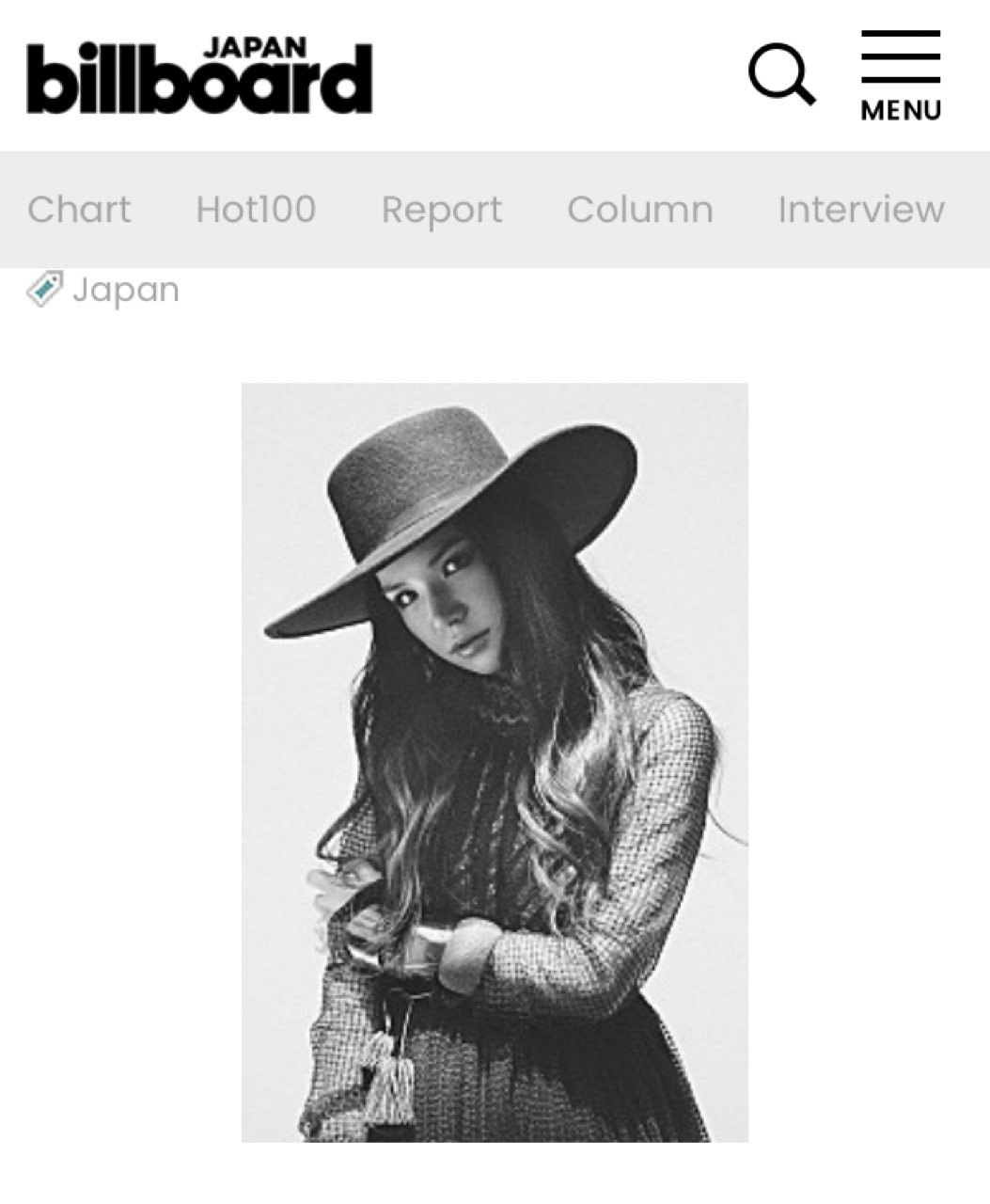Open the Hot100 tab
The width and height of the screenshot is (990, 1204).
pyautogui.click(x=256, y=210)
